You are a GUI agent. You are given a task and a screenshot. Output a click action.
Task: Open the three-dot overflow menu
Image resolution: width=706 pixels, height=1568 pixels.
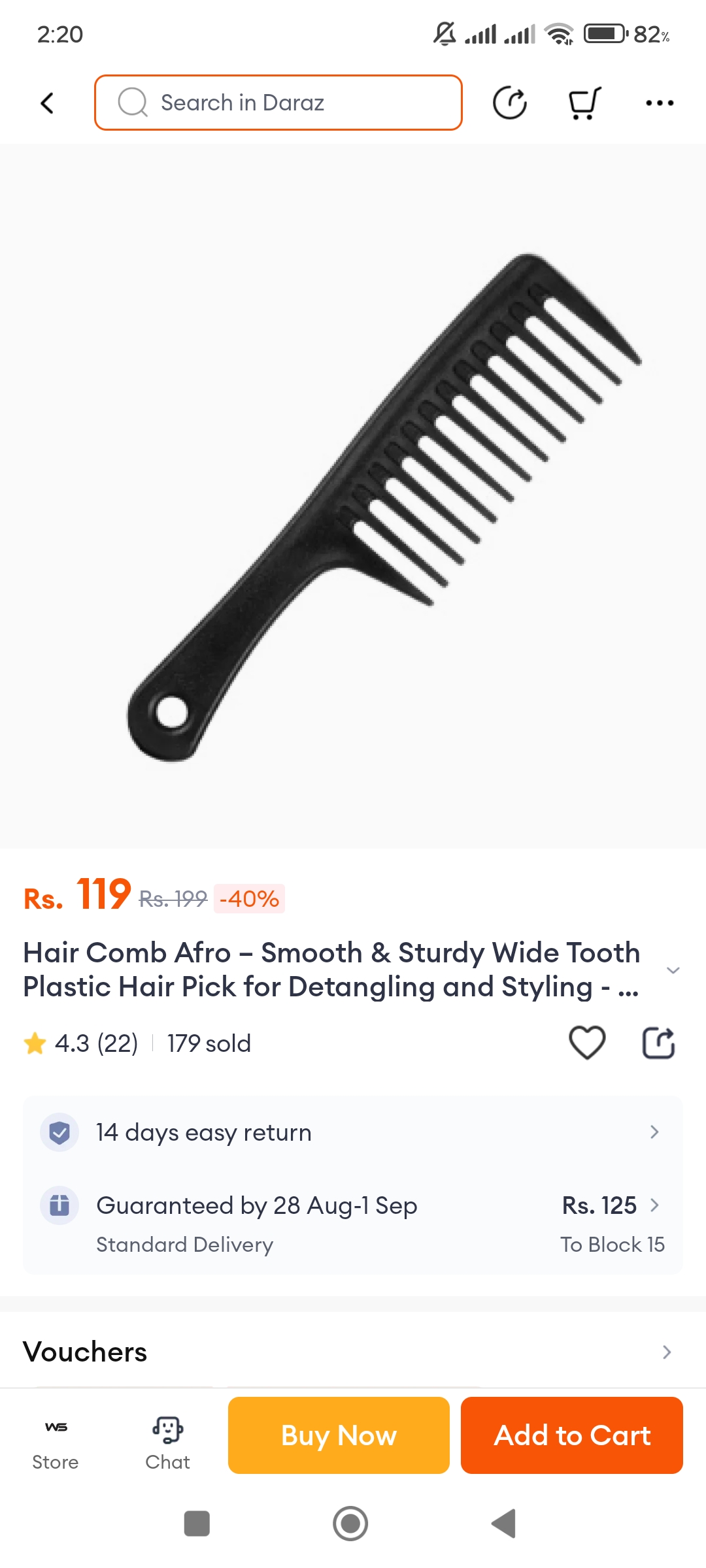point(659,103)
